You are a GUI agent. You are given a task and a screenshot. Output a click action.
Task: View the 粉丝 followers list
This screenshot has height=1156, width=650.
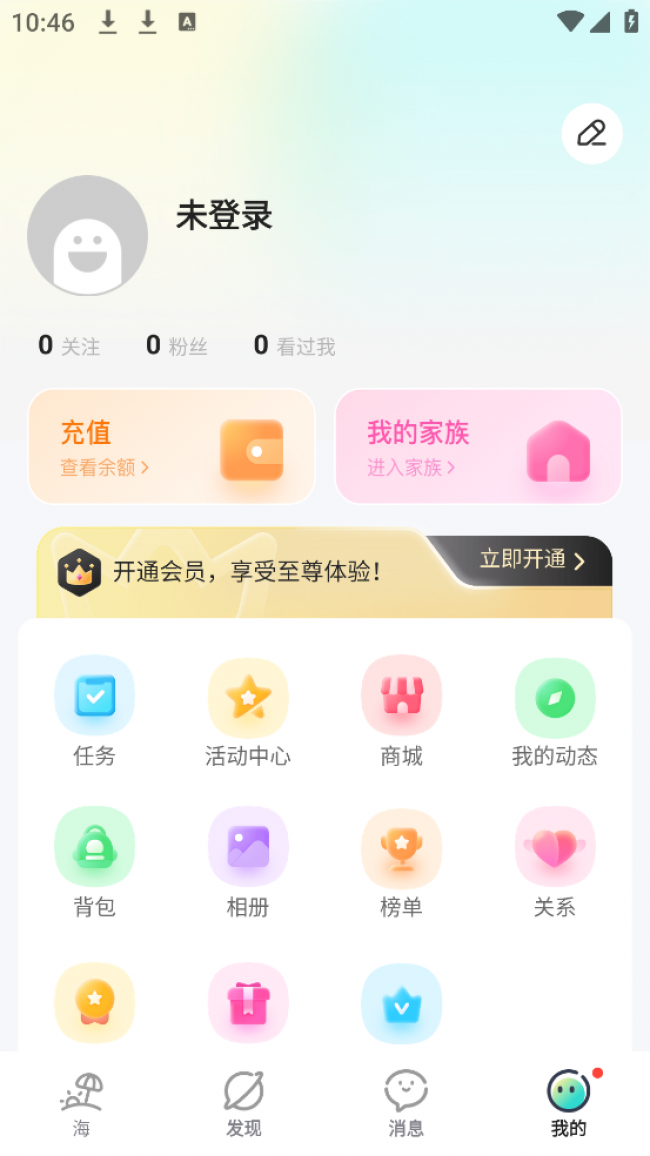(177, 346)
